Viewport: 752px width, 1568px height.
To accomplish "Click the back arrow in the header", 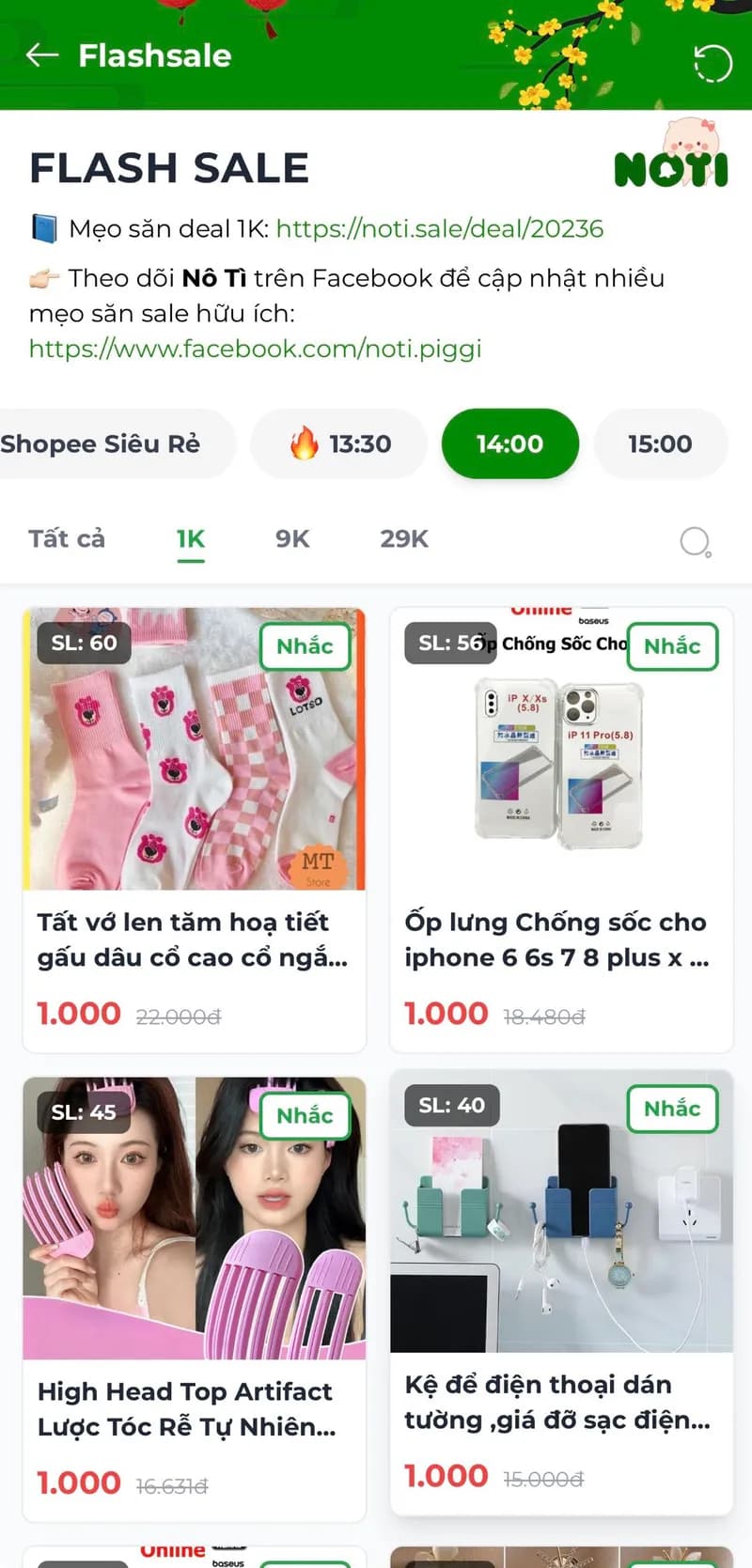I will [41, 54].
